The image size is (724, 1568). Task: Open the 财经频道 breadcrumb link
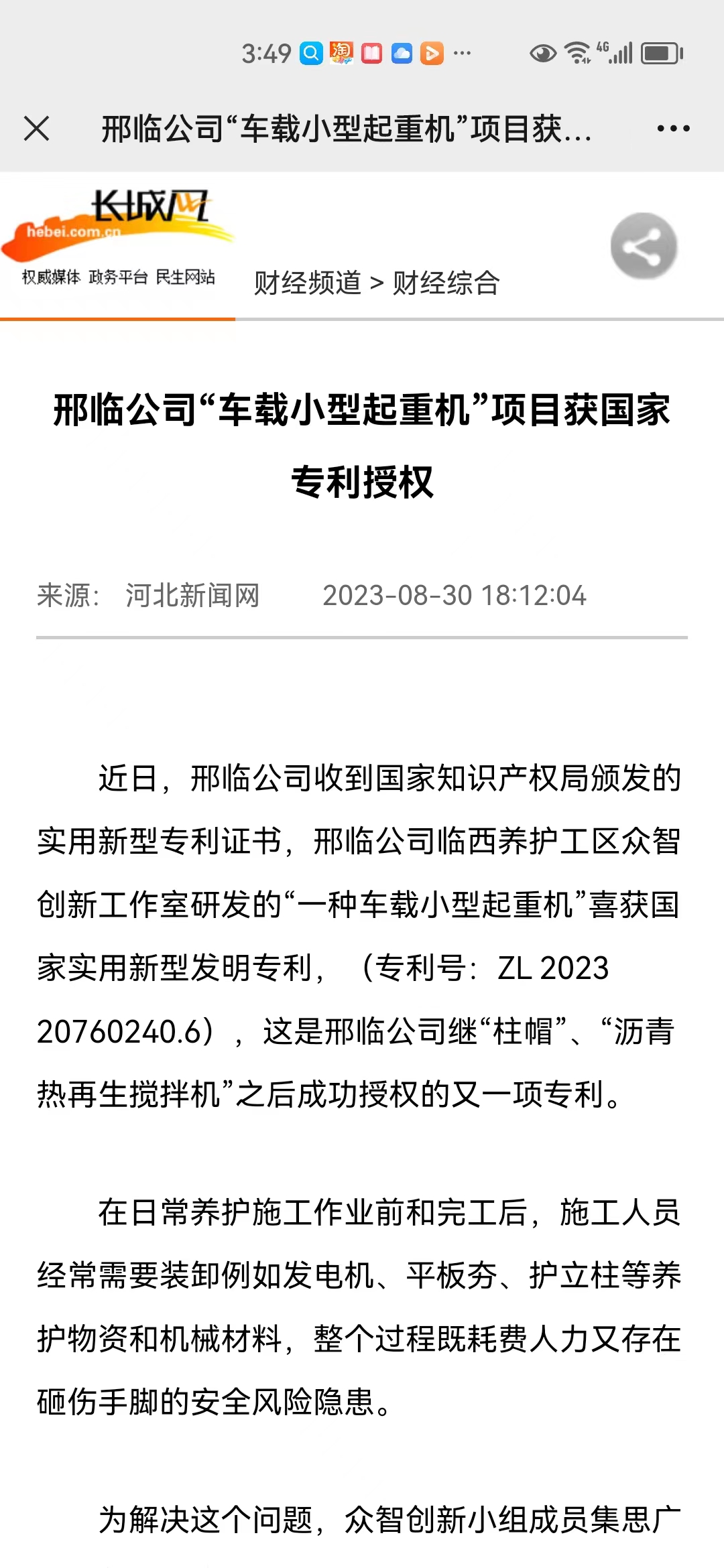click(308, 283)
